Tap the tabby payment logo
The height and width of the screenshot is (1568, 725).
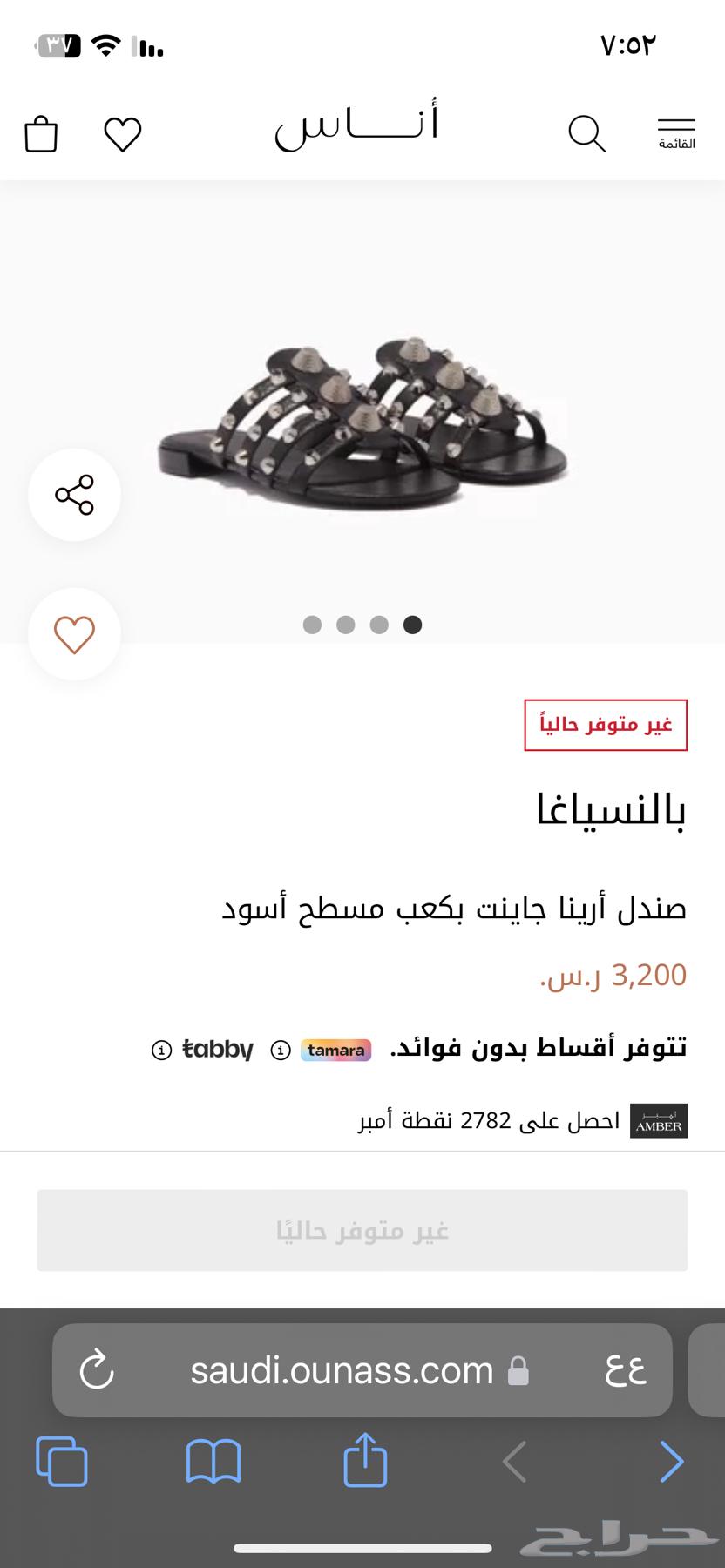point(215,1050)
